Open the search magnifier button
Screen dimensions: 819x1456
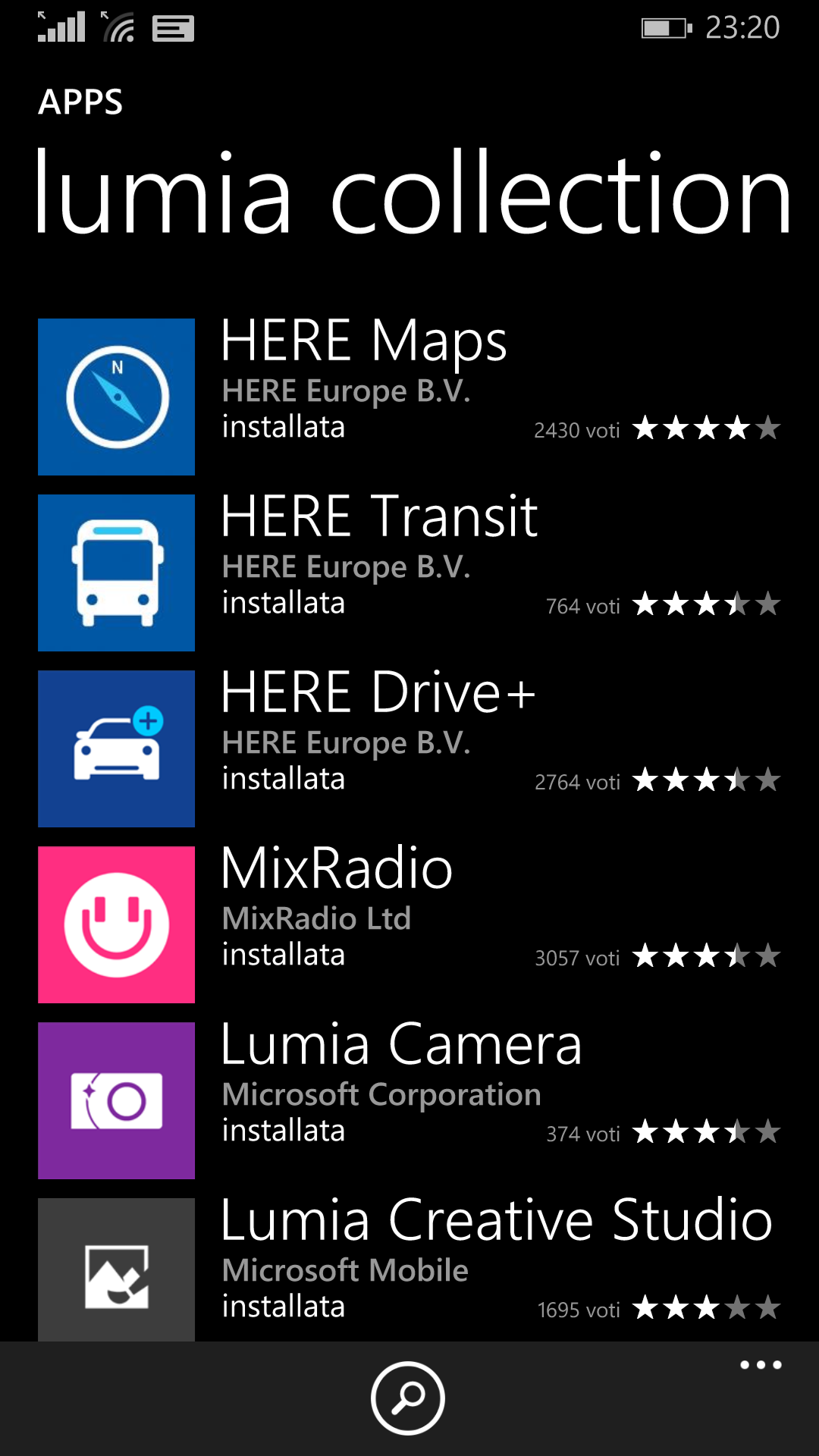[x=408, y=1398]
